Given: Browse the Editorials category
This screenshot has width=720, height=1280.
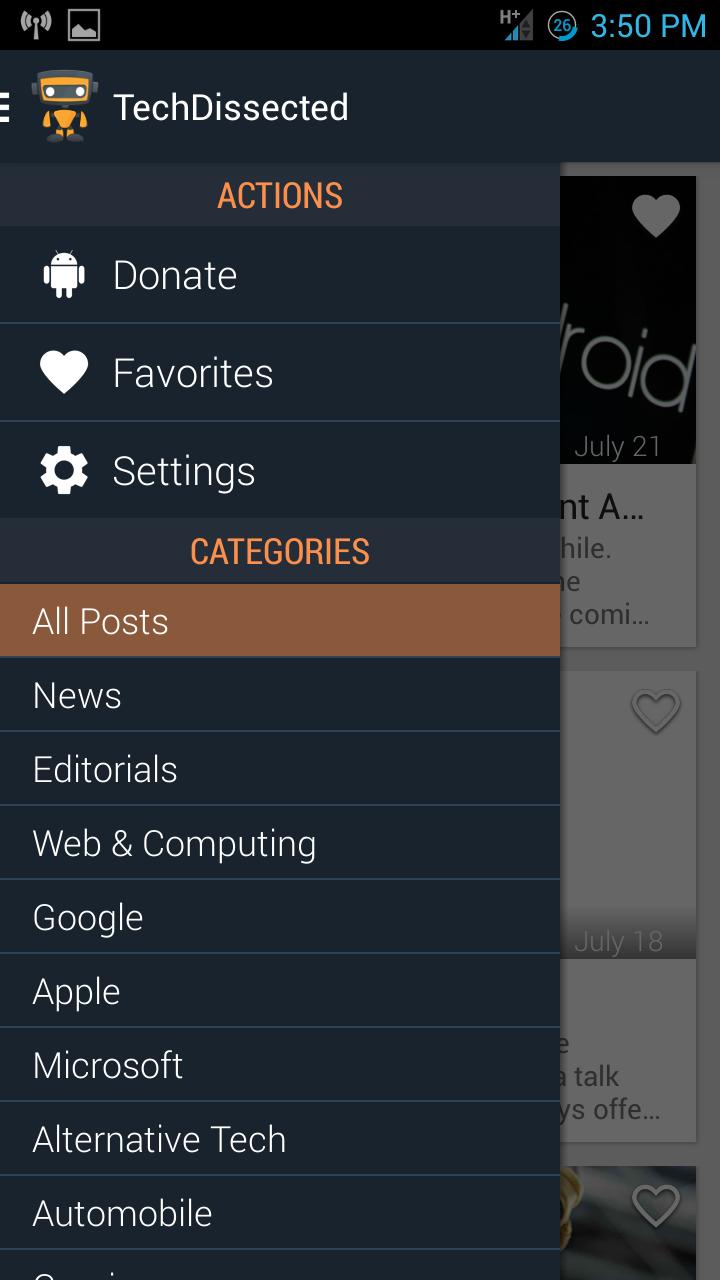Looking at the screenshot, I should pyautogui.click(x=280, y=769).
